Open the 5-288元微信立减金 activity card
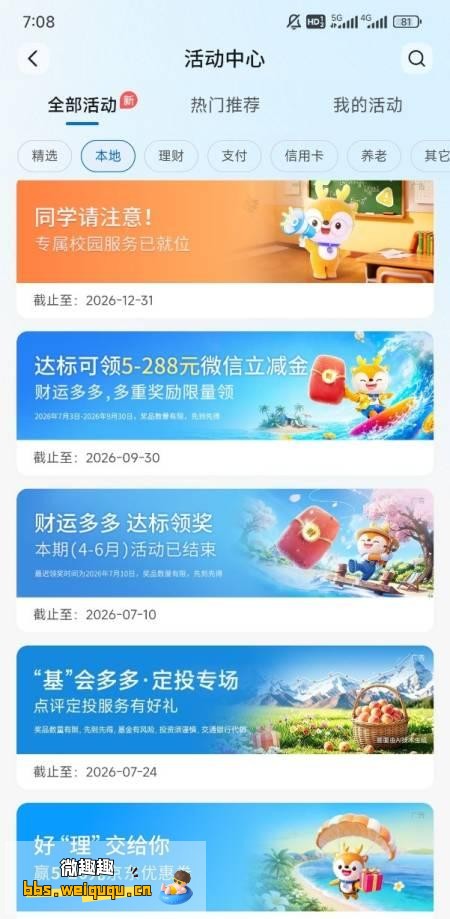450x919 pixels. coord(225,403)
